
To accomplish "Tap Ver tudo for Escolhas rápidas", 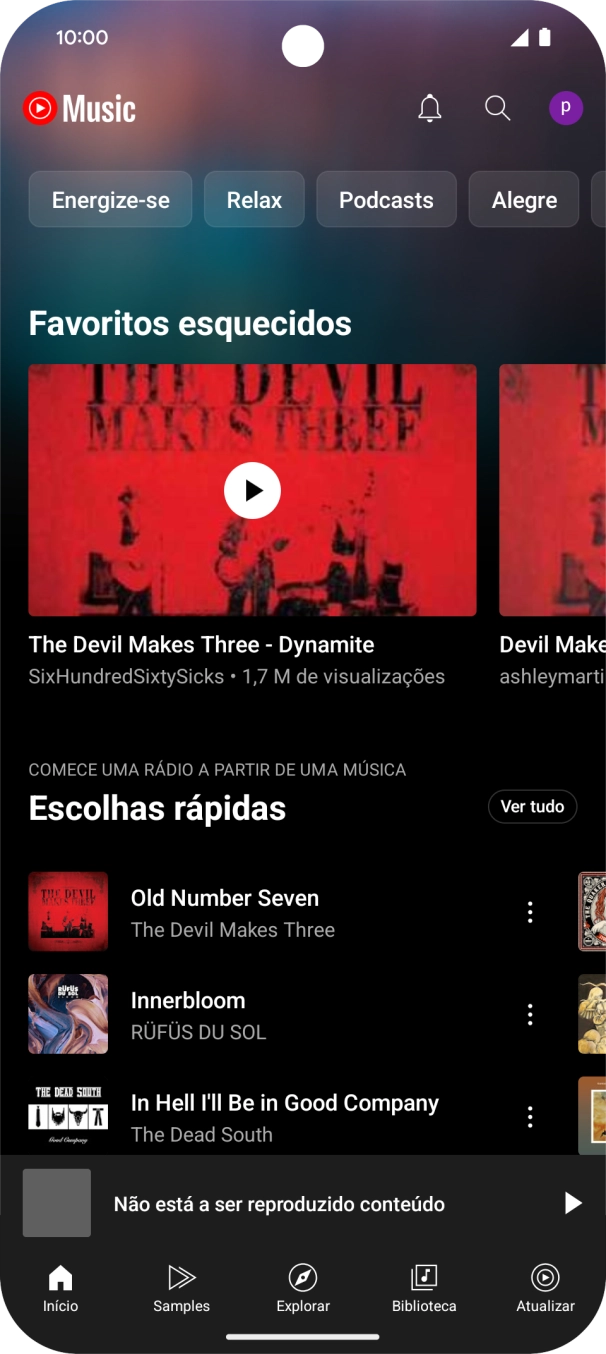I will tap(532, 806).
